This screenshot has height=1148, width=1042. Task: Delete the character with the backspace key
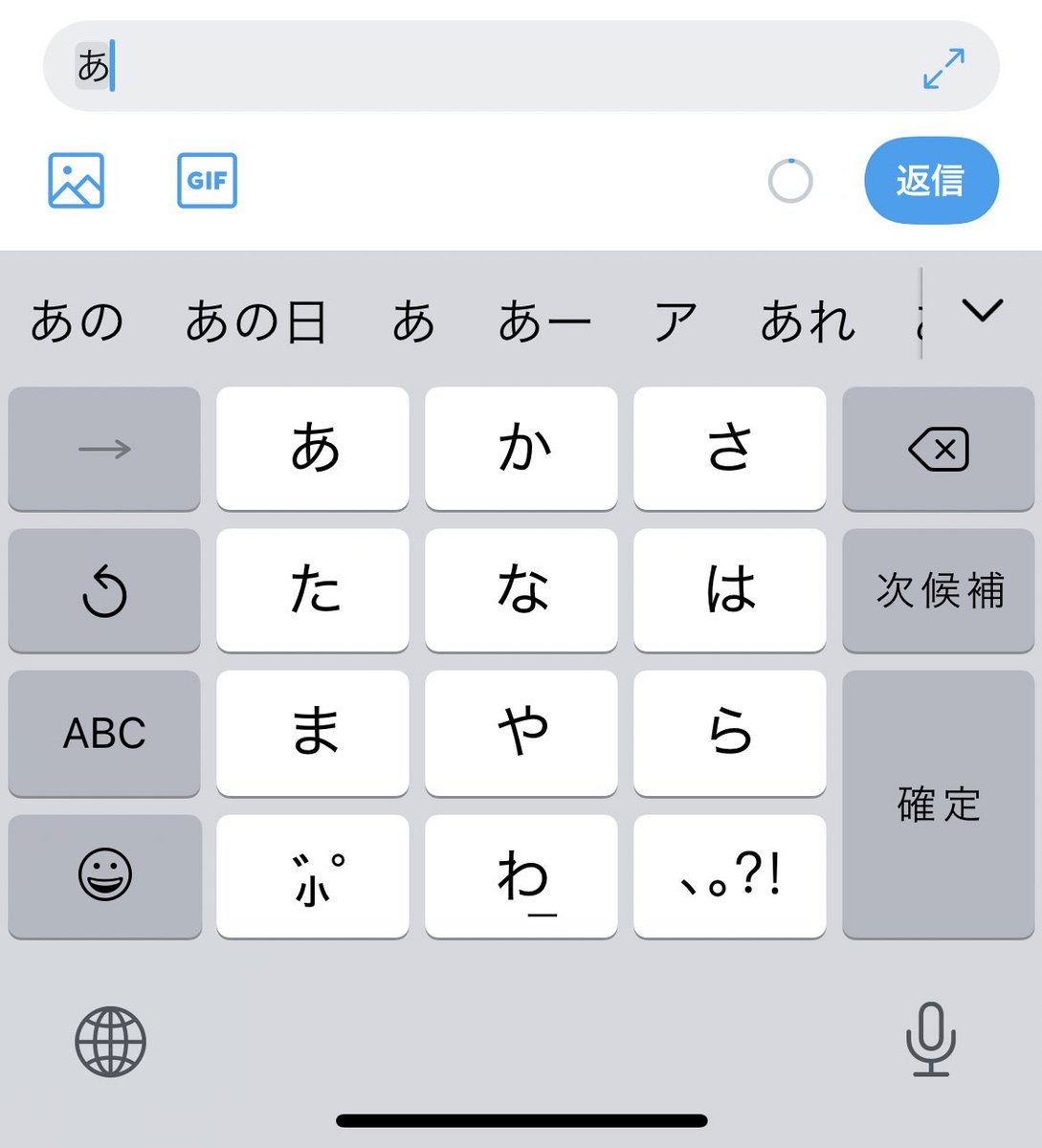(938, 449)
